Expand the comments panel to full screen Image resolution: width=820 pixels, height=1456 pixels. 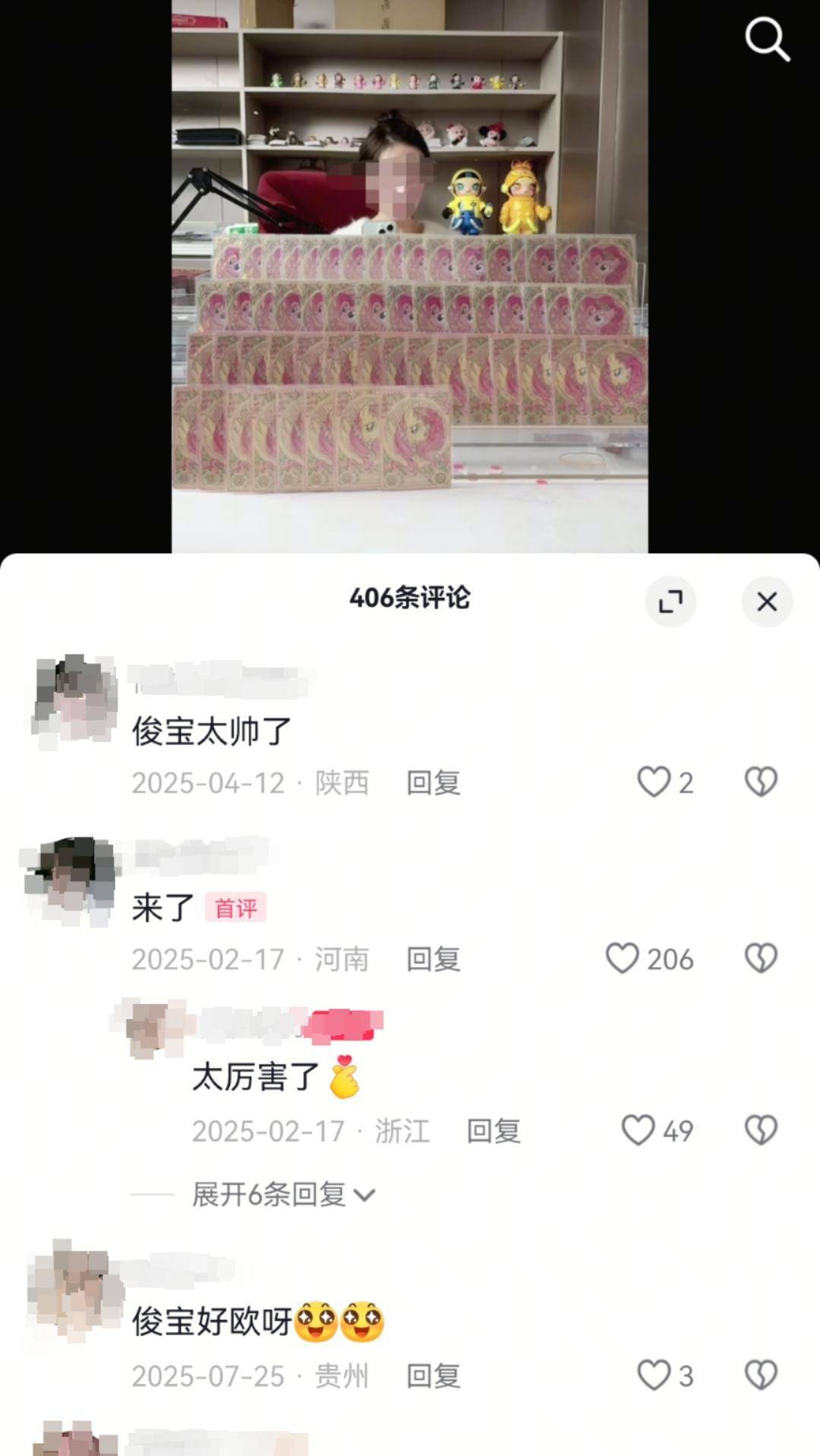coord(670,602)
